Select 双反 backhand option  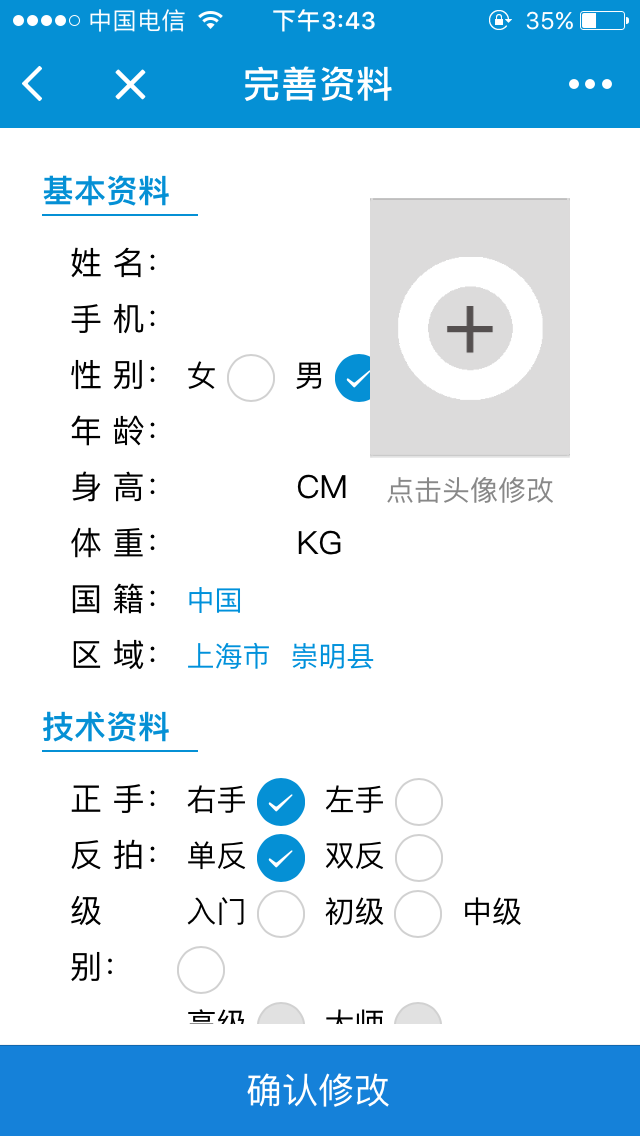click(419, 858)
